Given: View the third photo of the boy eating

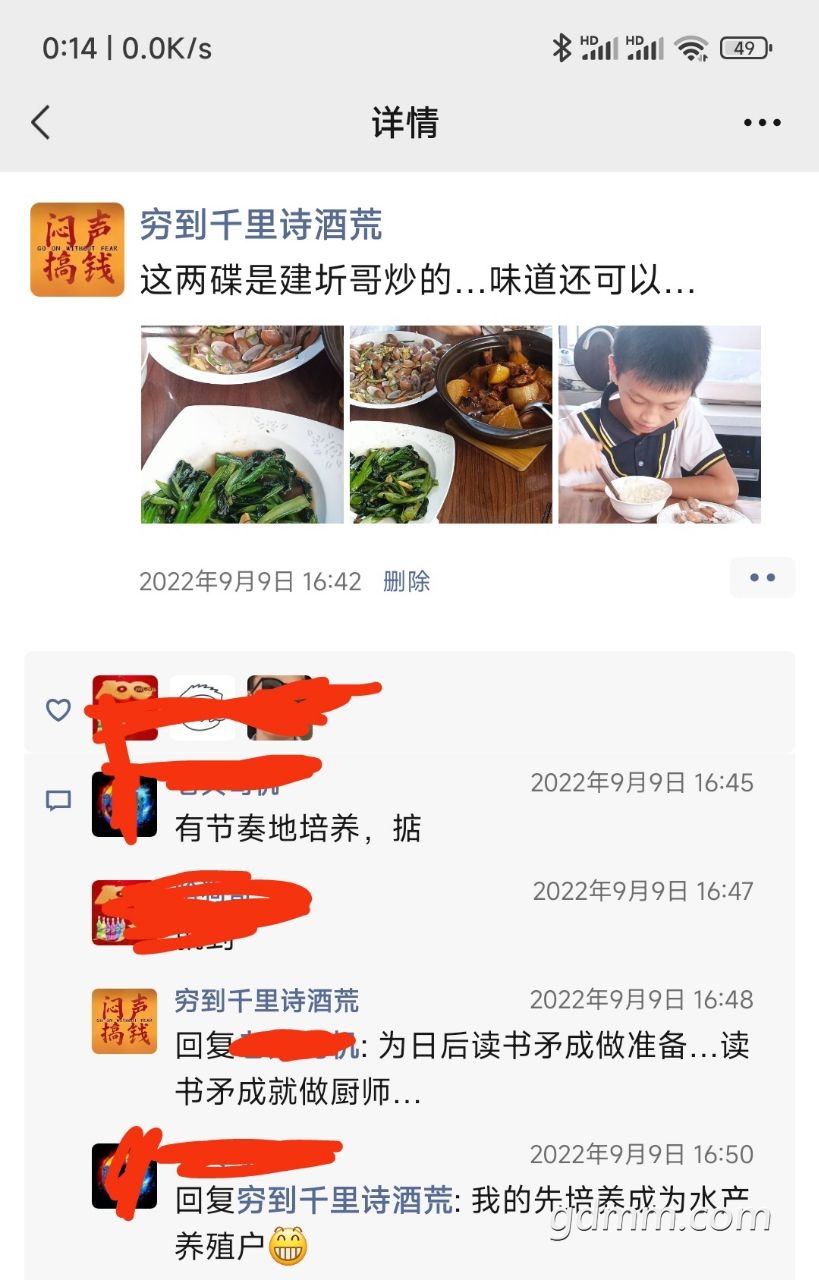Looking at the screenshot, I should coord(659,424).
